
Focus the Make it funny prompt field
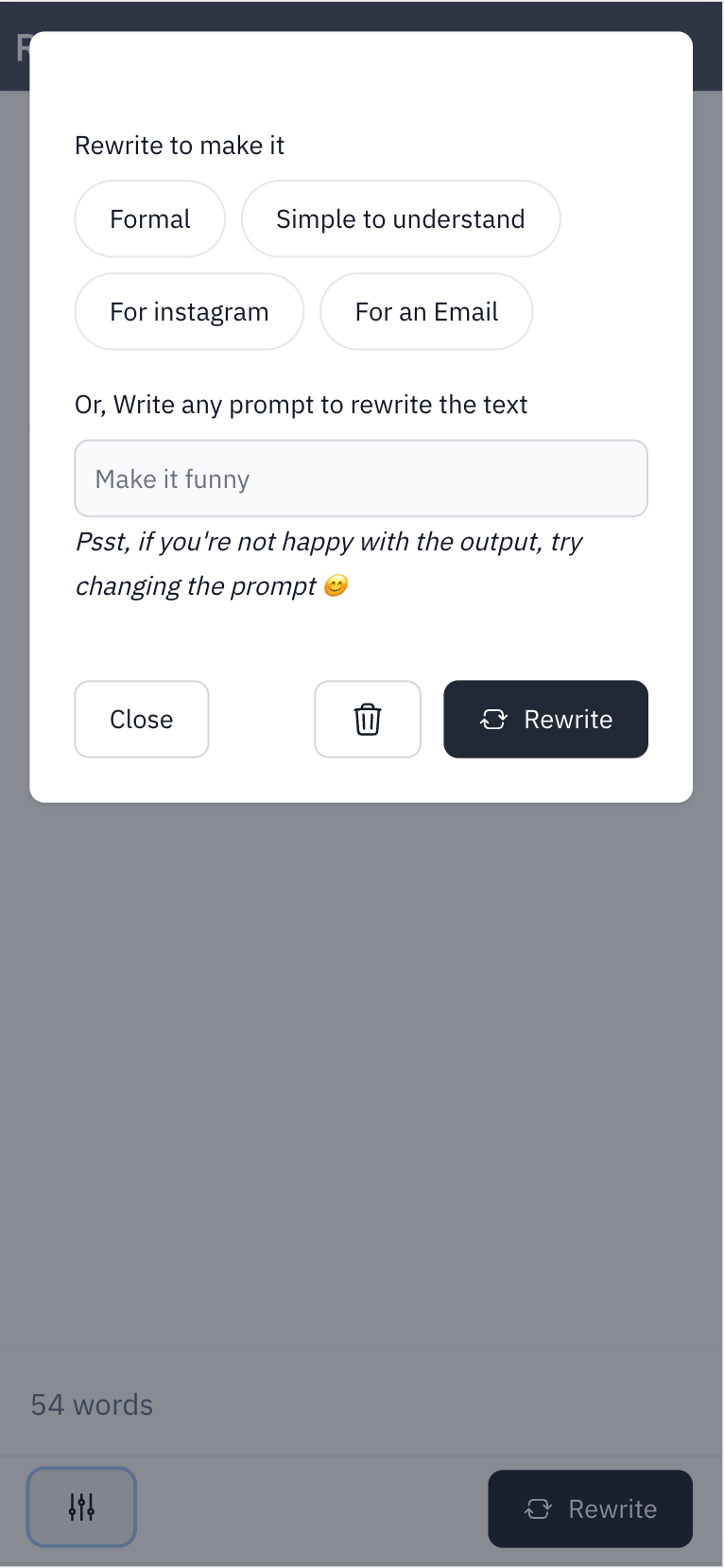[361, 479]
